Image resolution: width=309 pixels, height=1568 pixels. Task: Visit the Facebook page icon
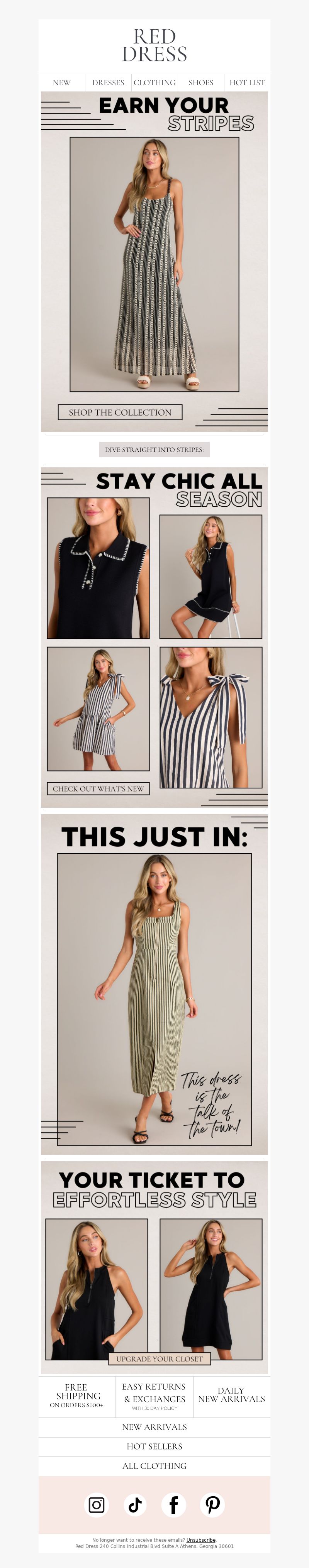point(174,1505)
